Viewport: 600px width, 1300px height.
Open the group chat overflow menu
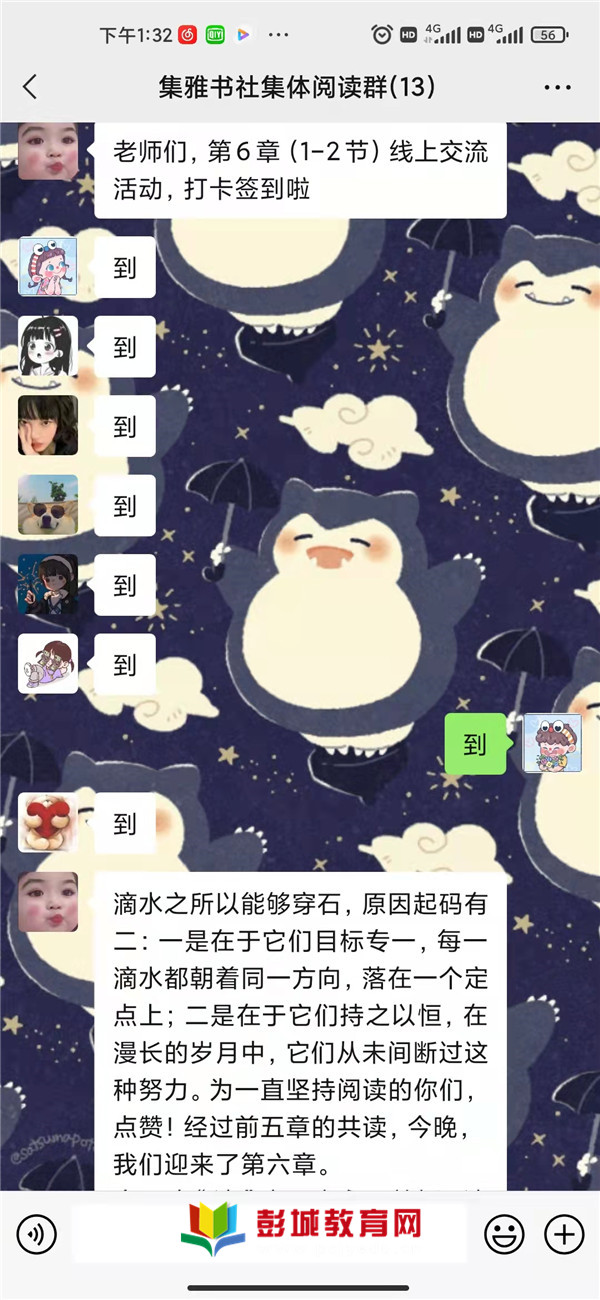557,87
